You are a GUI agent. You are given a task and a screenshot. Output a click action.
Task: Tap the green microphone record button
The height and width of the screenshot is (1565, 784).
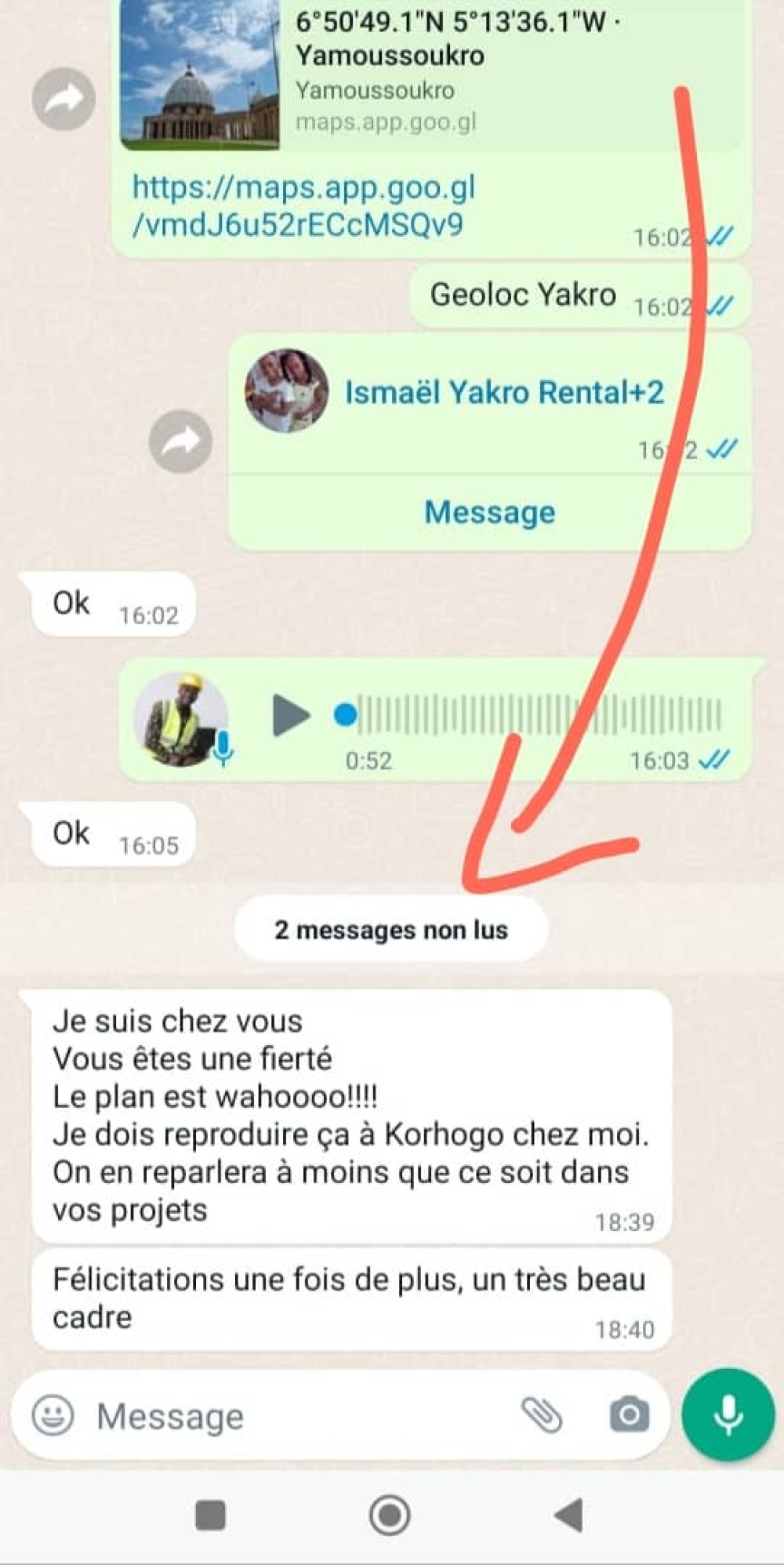pos(728,1414)
